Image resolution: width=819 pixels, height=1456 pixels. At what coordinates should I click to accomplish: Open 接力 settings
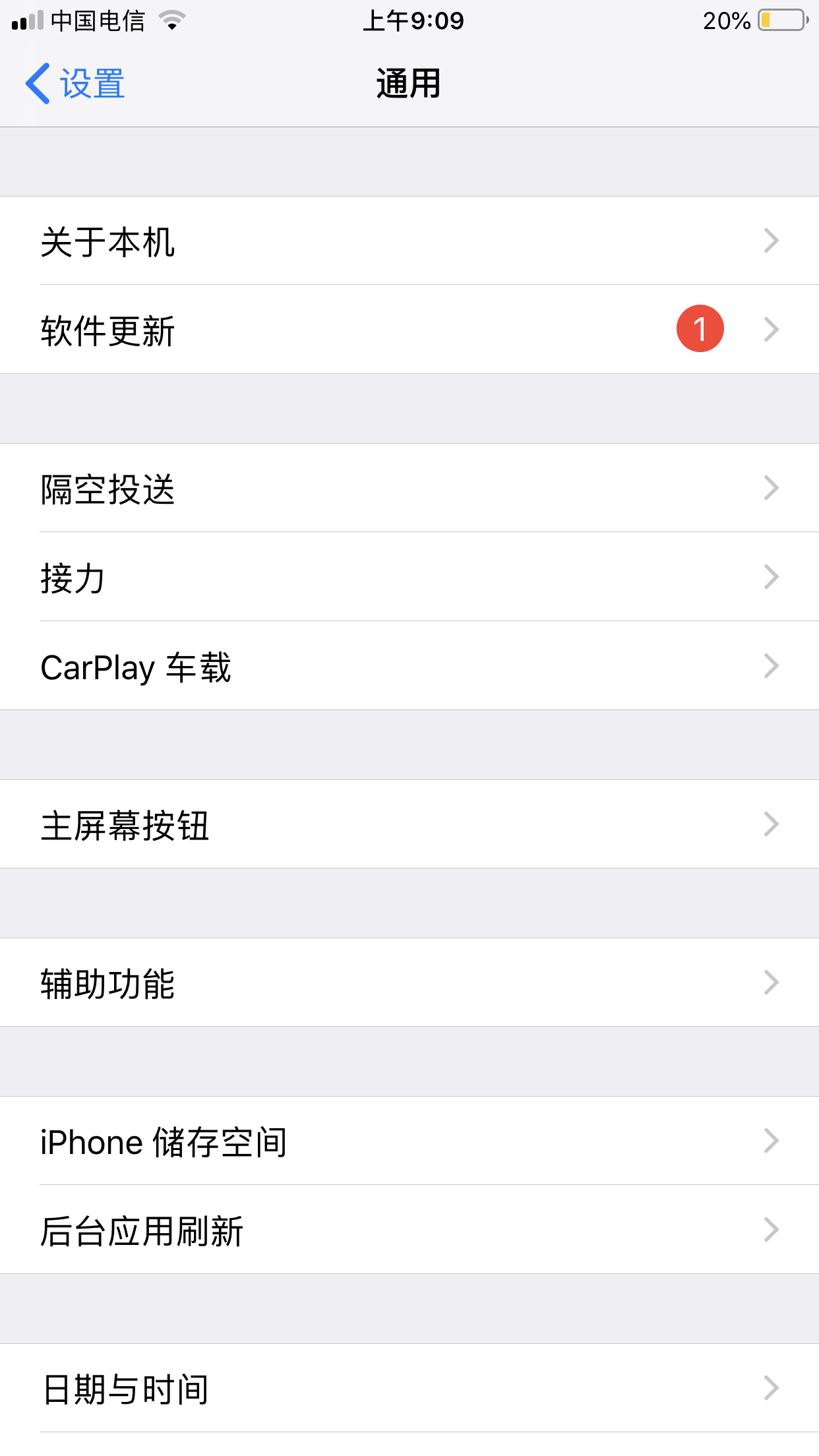(409, 577)
